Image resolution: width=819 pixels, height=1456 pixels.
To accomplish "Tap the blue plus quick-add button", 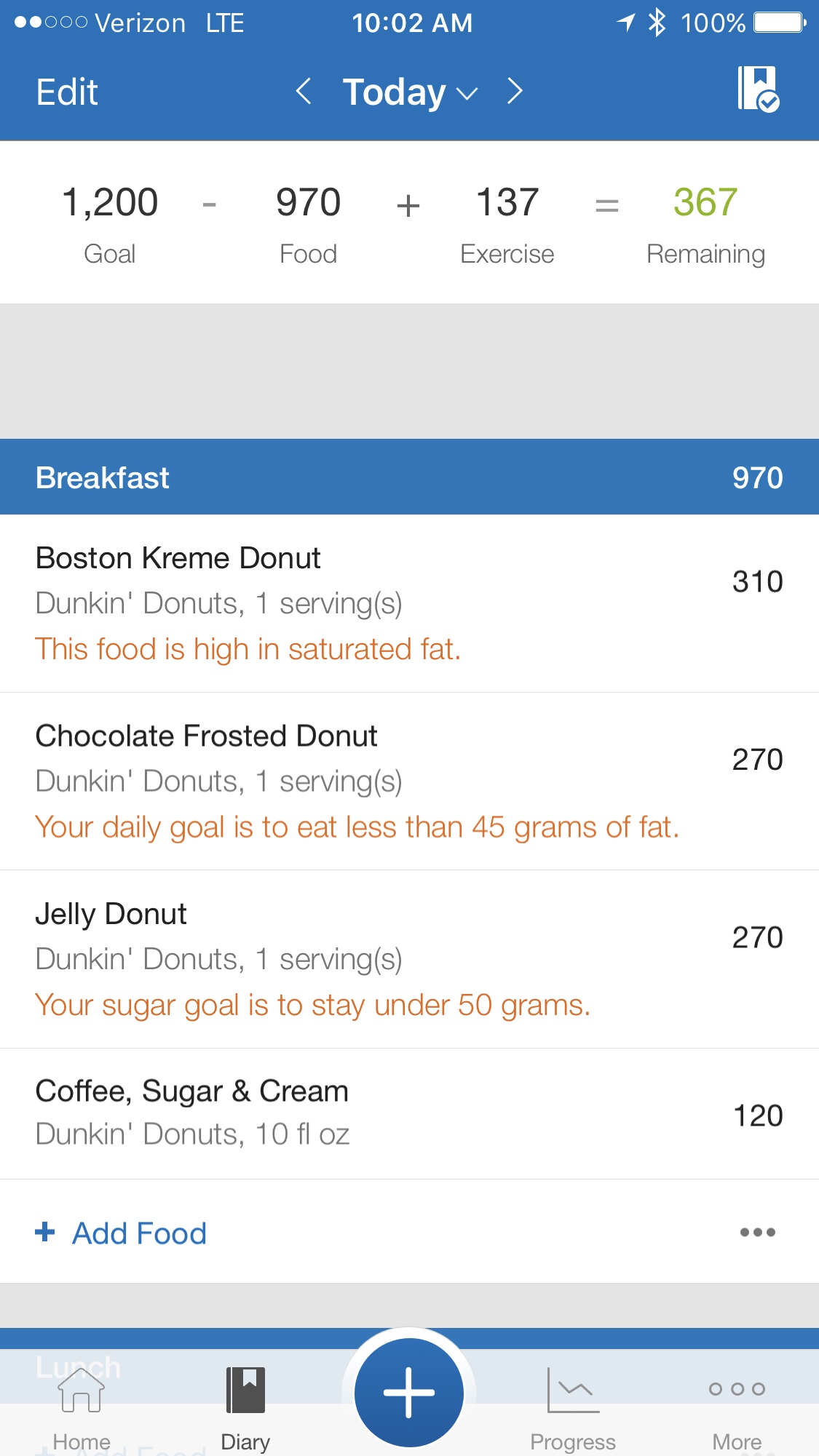I will [x=409, y=1392].
